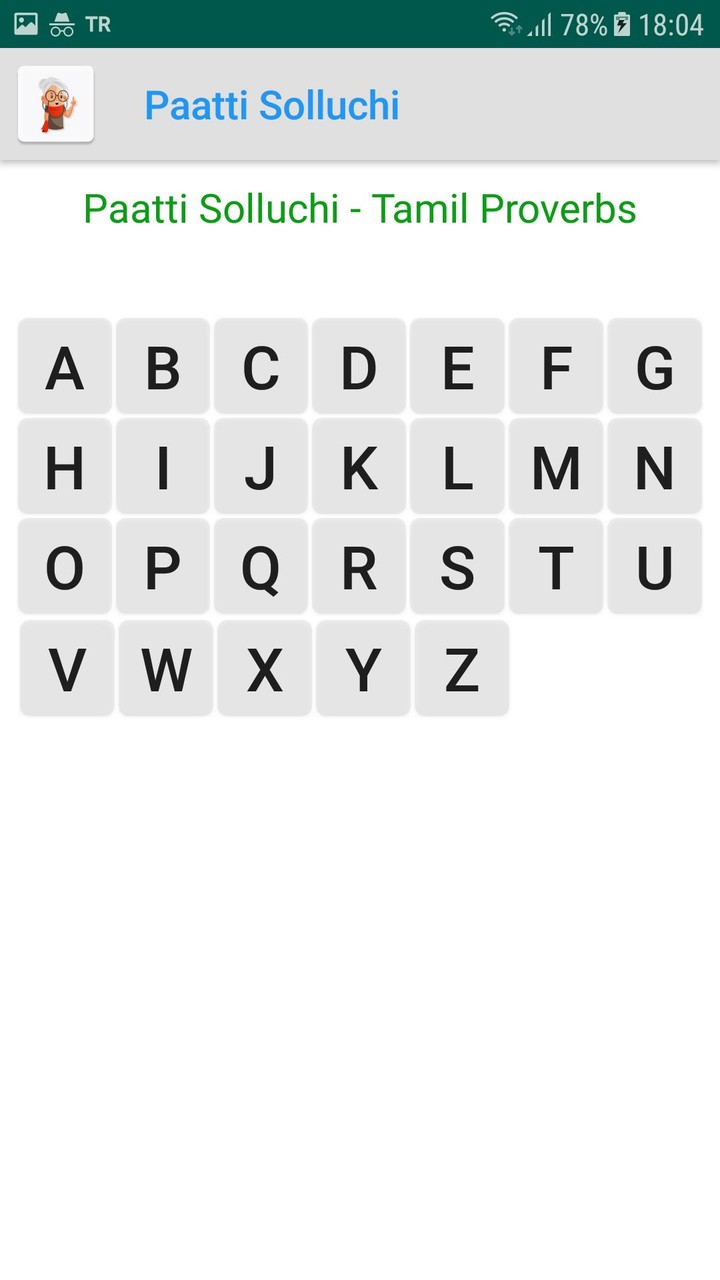Tap the letter H button
Screen dimensions: 720x1280
coord(65,467)
